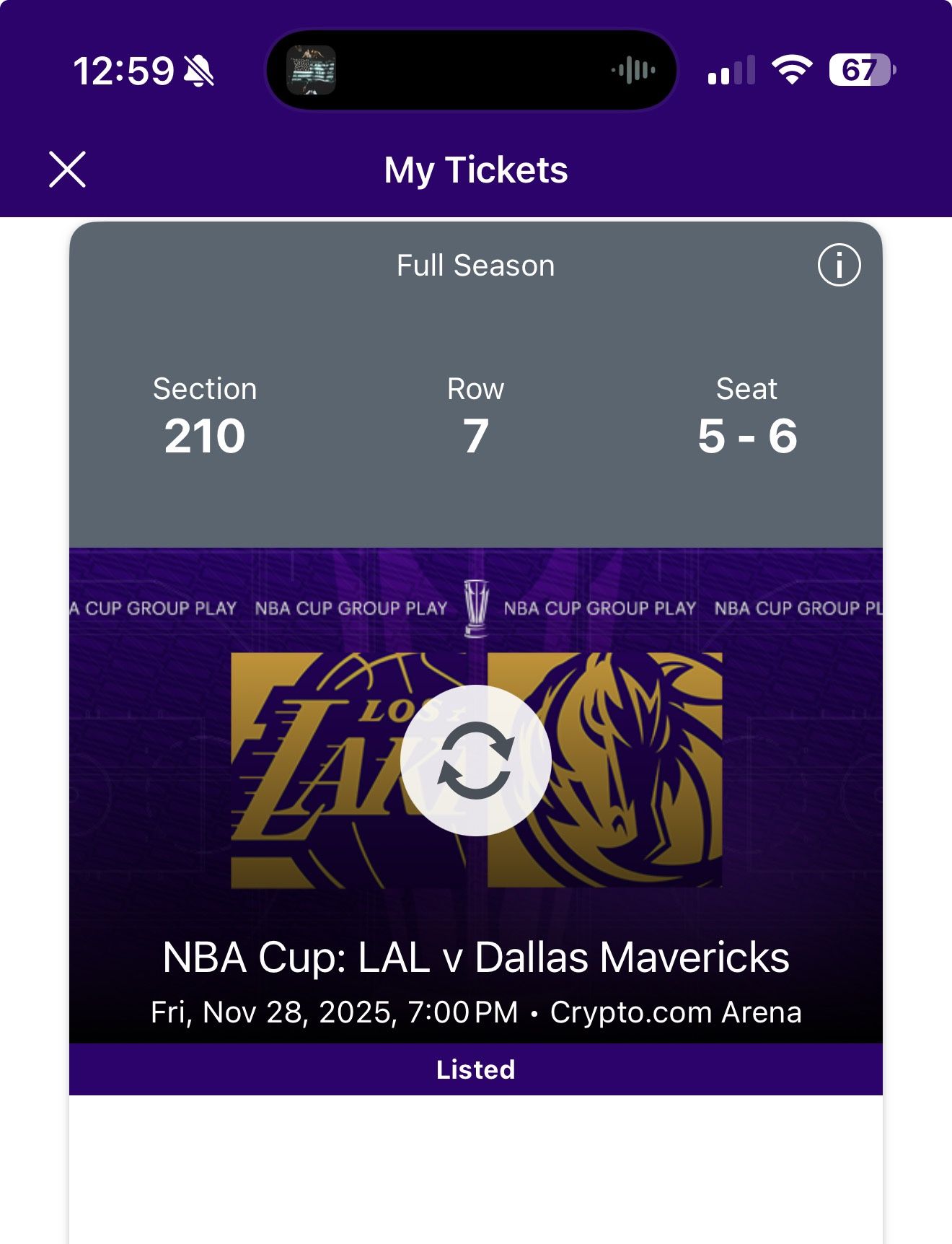Tap the event date and venue text
Viewport: 952px width, 1244px height.
coord(475,1012)
